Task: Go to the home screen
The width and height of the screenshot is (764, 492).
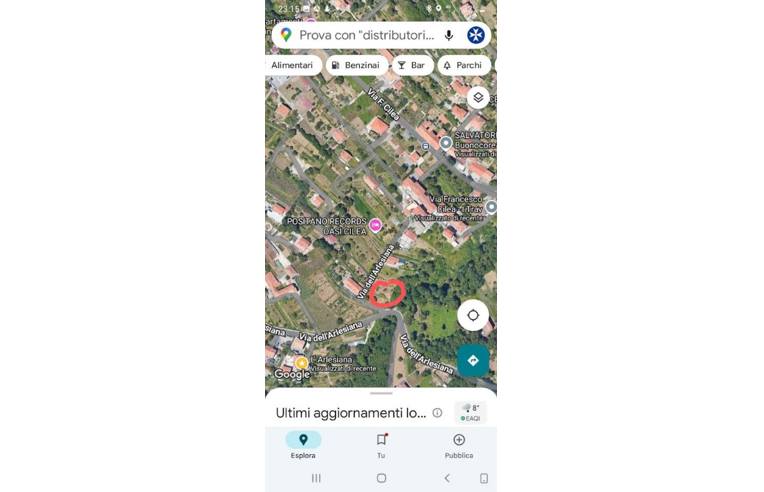Action: point(381,478)
